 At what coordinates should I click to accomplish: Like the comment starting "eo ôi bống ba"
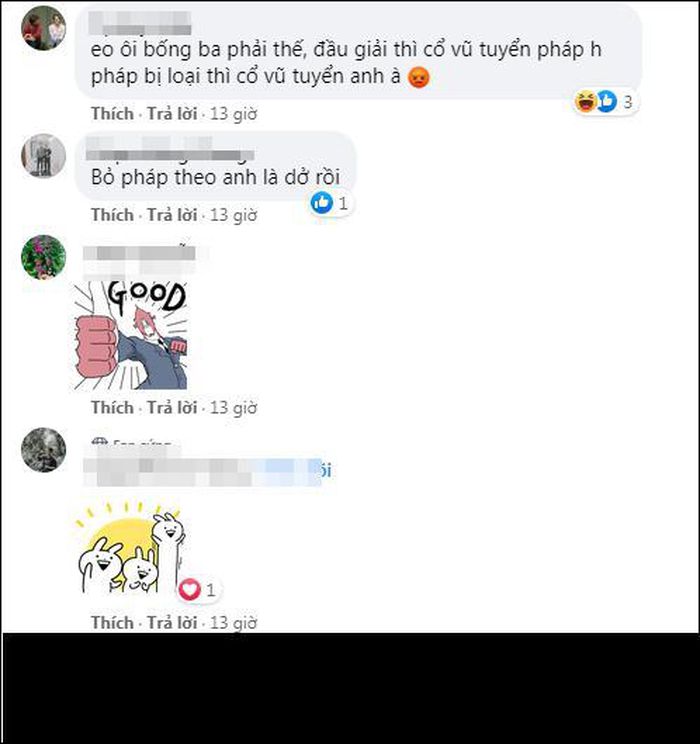point(111,113)
